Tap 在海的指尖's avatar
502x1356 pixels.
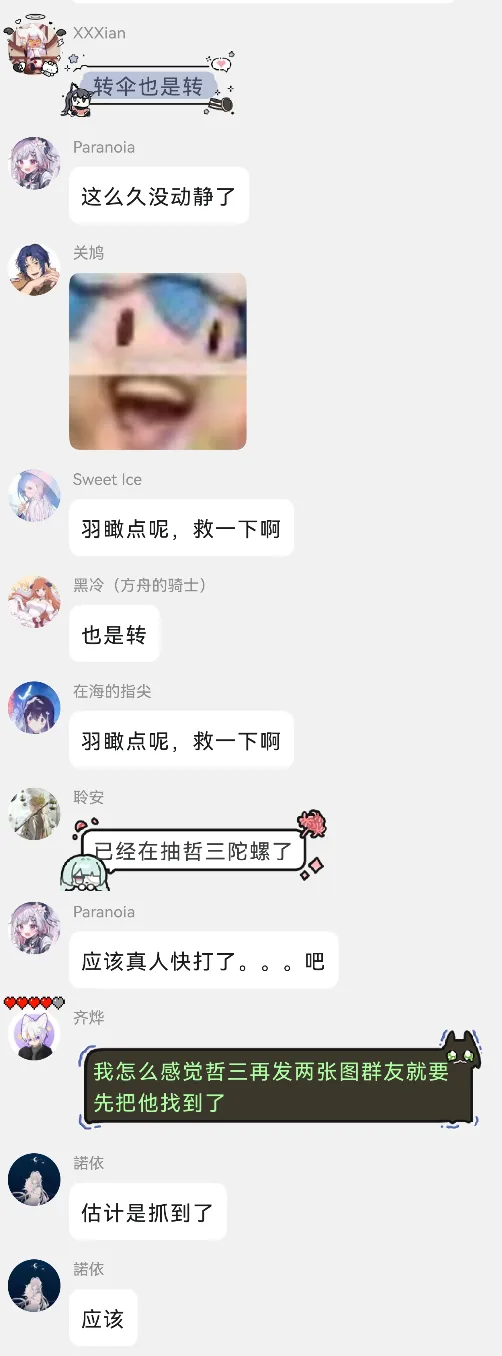pyautogui.click(x=35, y=707)
